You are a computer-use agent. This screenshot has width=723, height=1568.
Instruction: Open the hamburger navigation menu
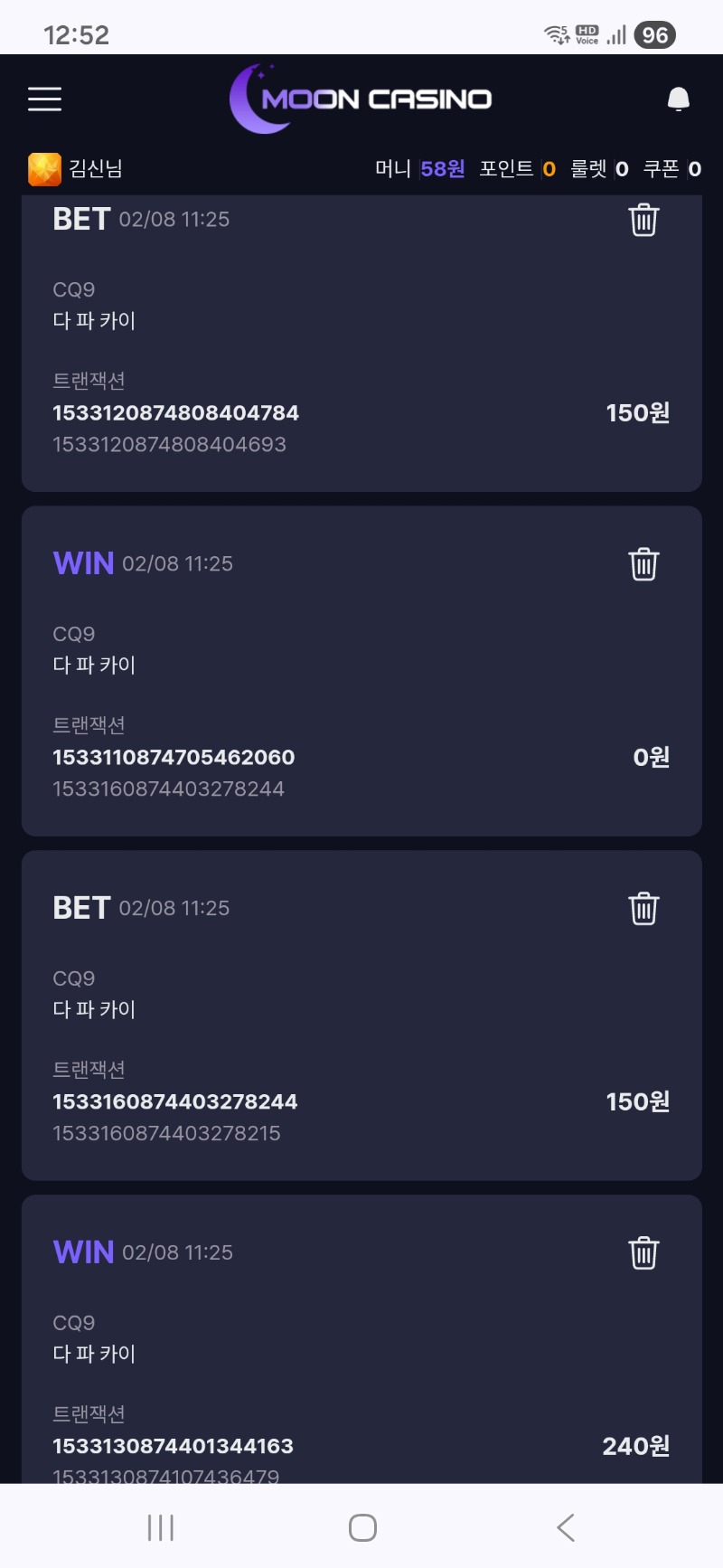pos(44,99)
